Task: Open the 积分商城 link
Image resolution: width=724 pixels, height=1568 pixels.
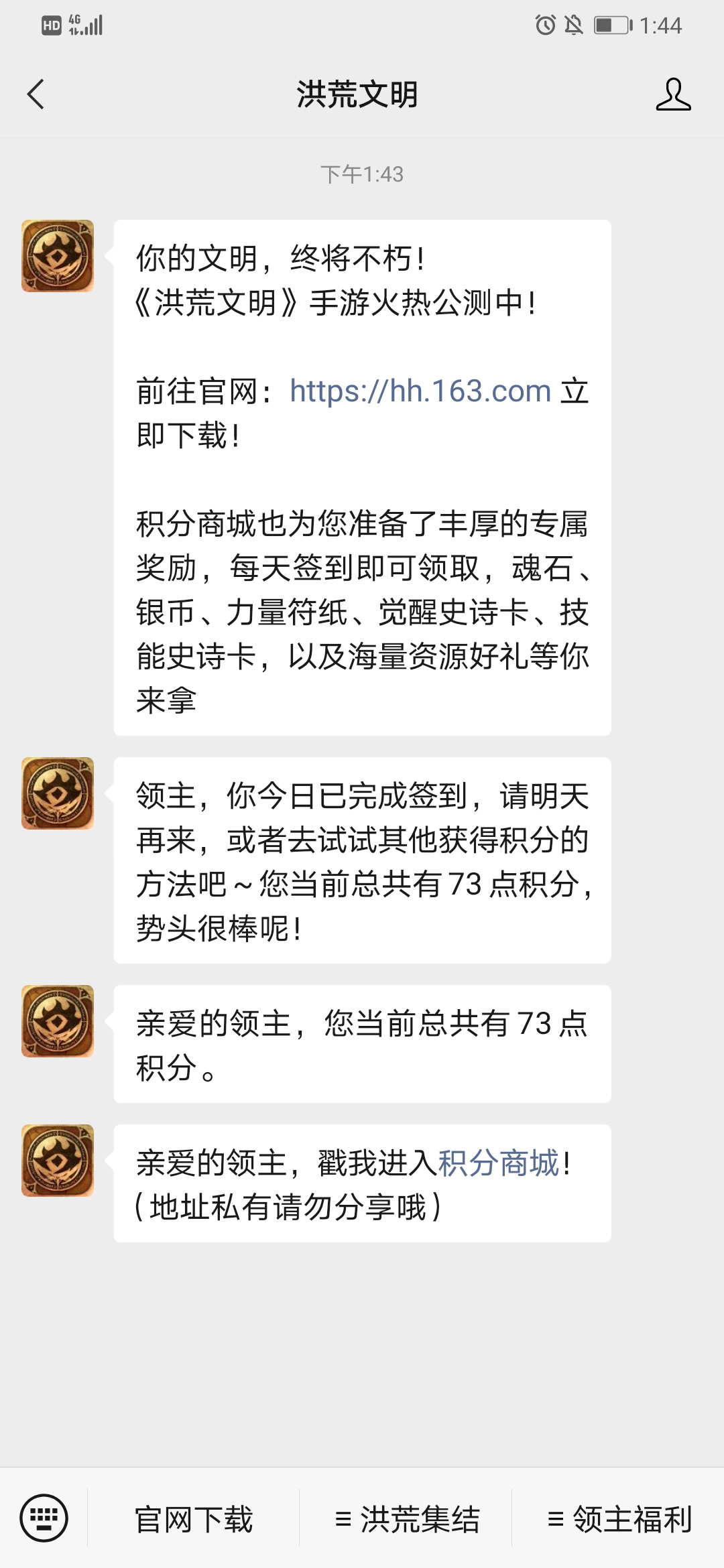Action: click(499, 1163)
